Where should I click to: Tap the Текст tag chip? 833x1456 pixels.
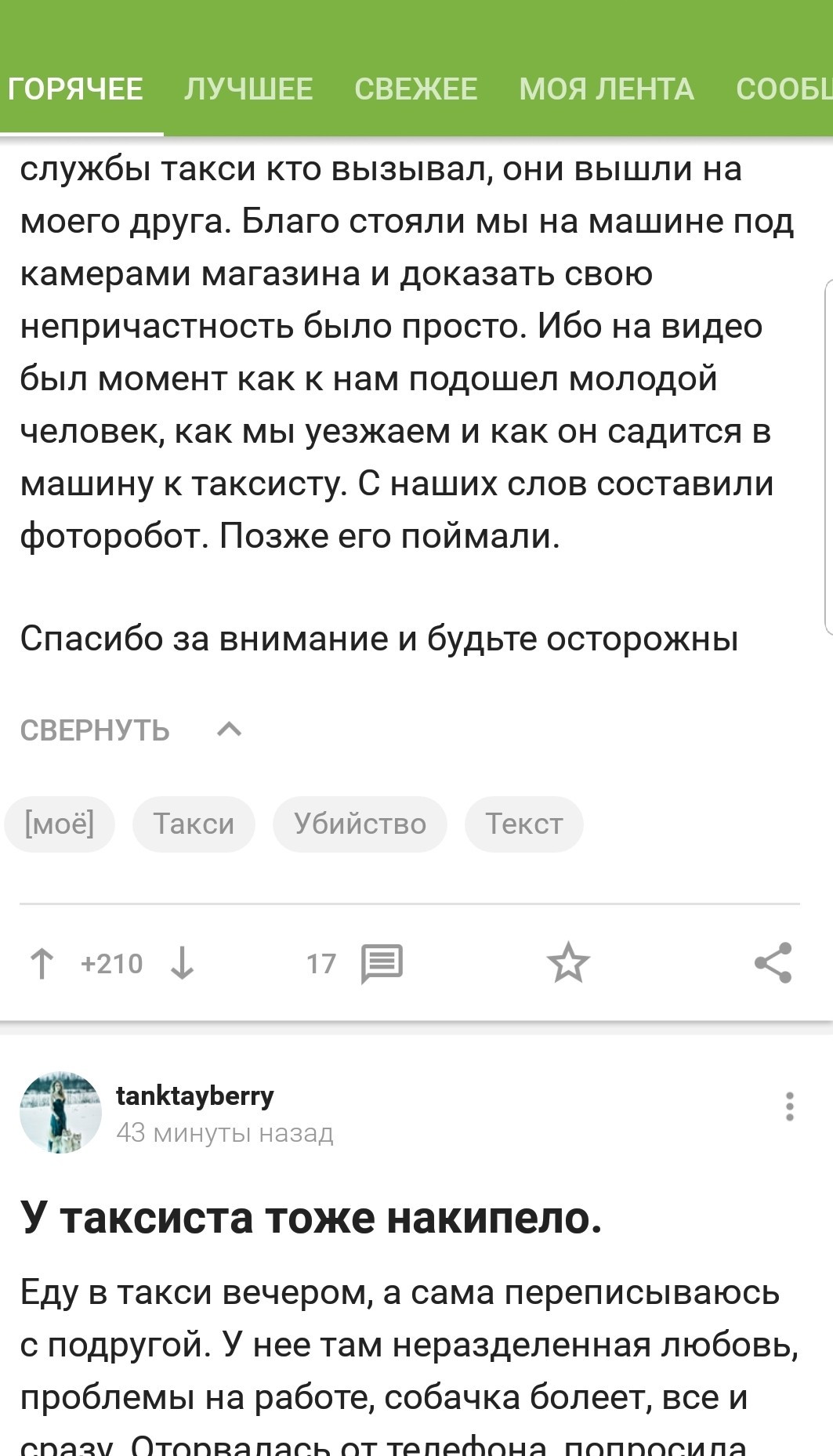(x=523, y=824)
